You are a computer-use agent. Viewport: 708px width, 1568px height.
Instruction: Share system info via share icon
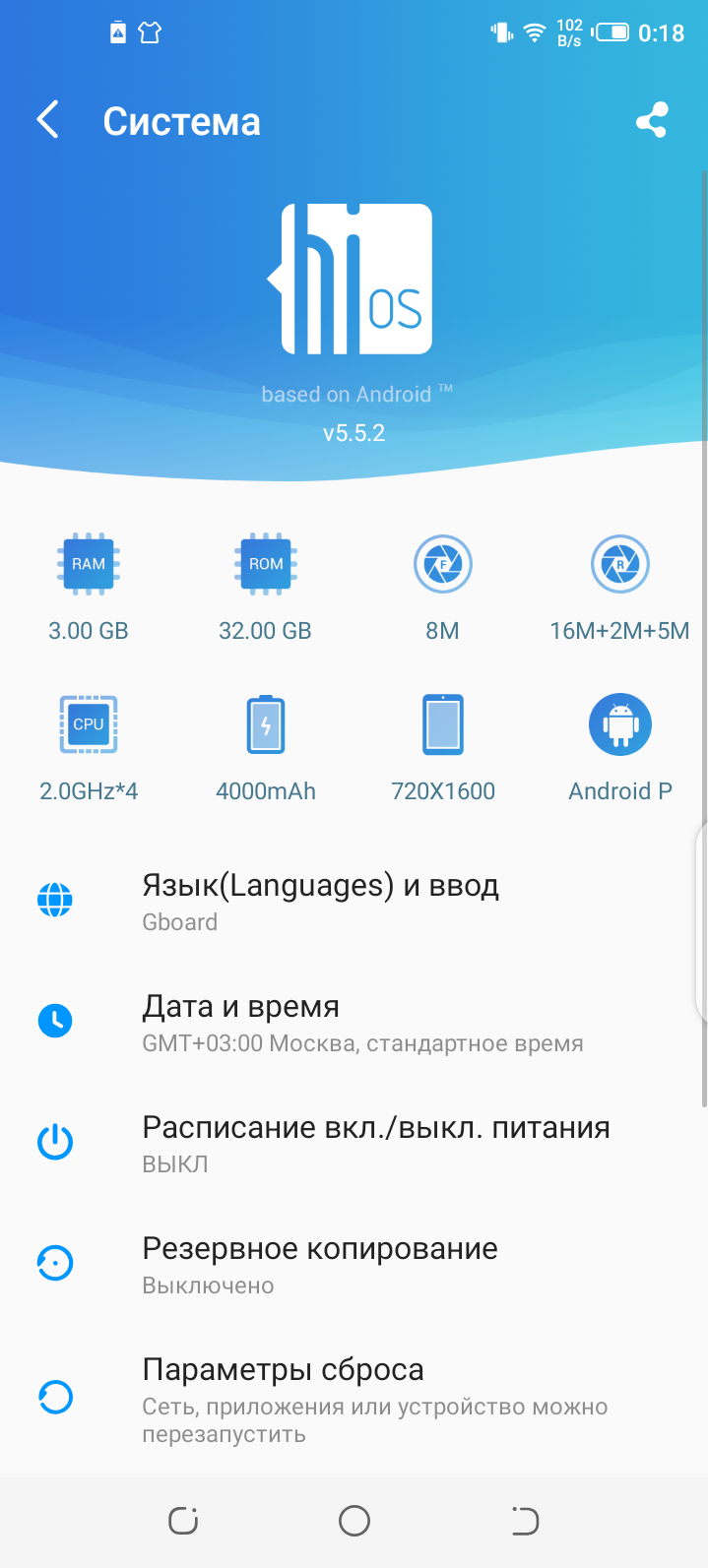[652, 120]
